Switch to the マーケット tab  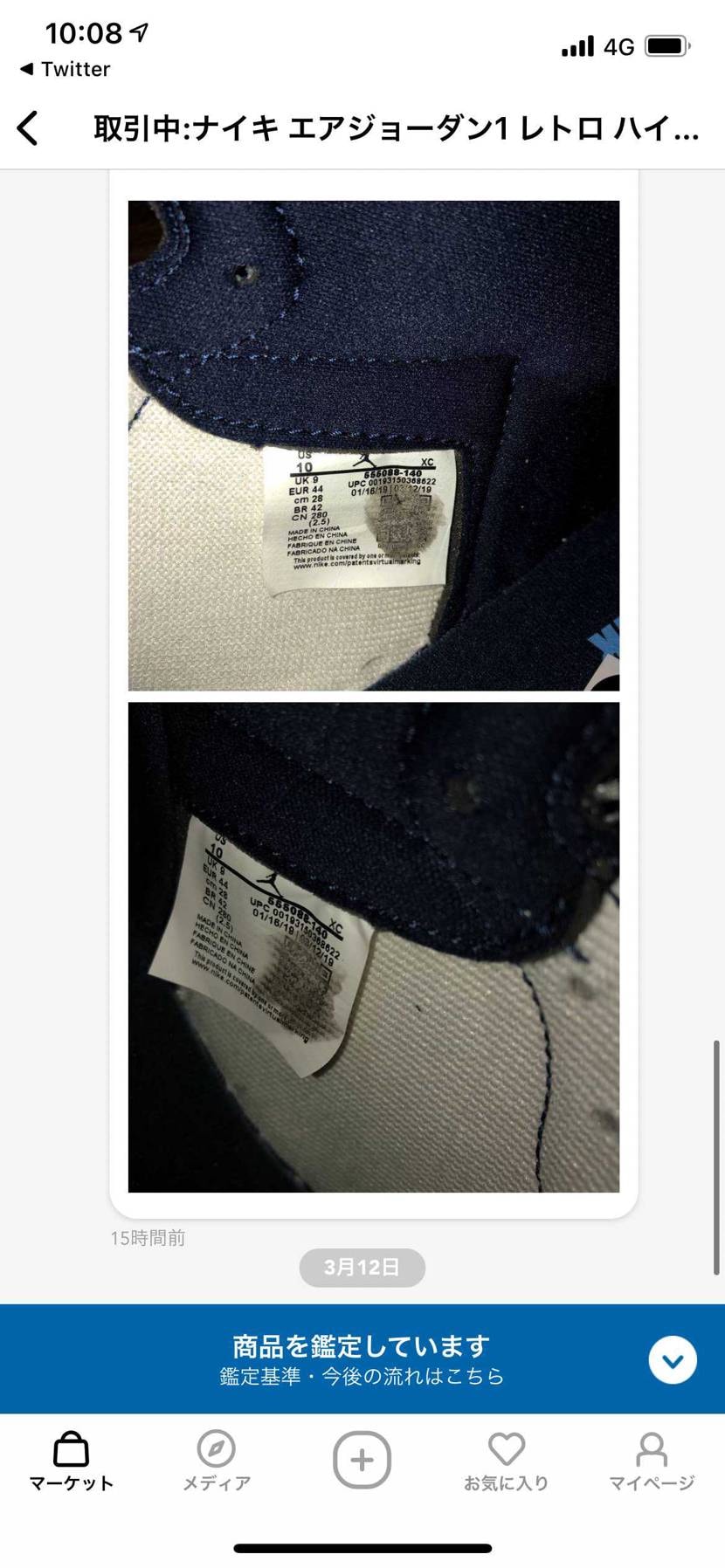tap(72, 1461)
